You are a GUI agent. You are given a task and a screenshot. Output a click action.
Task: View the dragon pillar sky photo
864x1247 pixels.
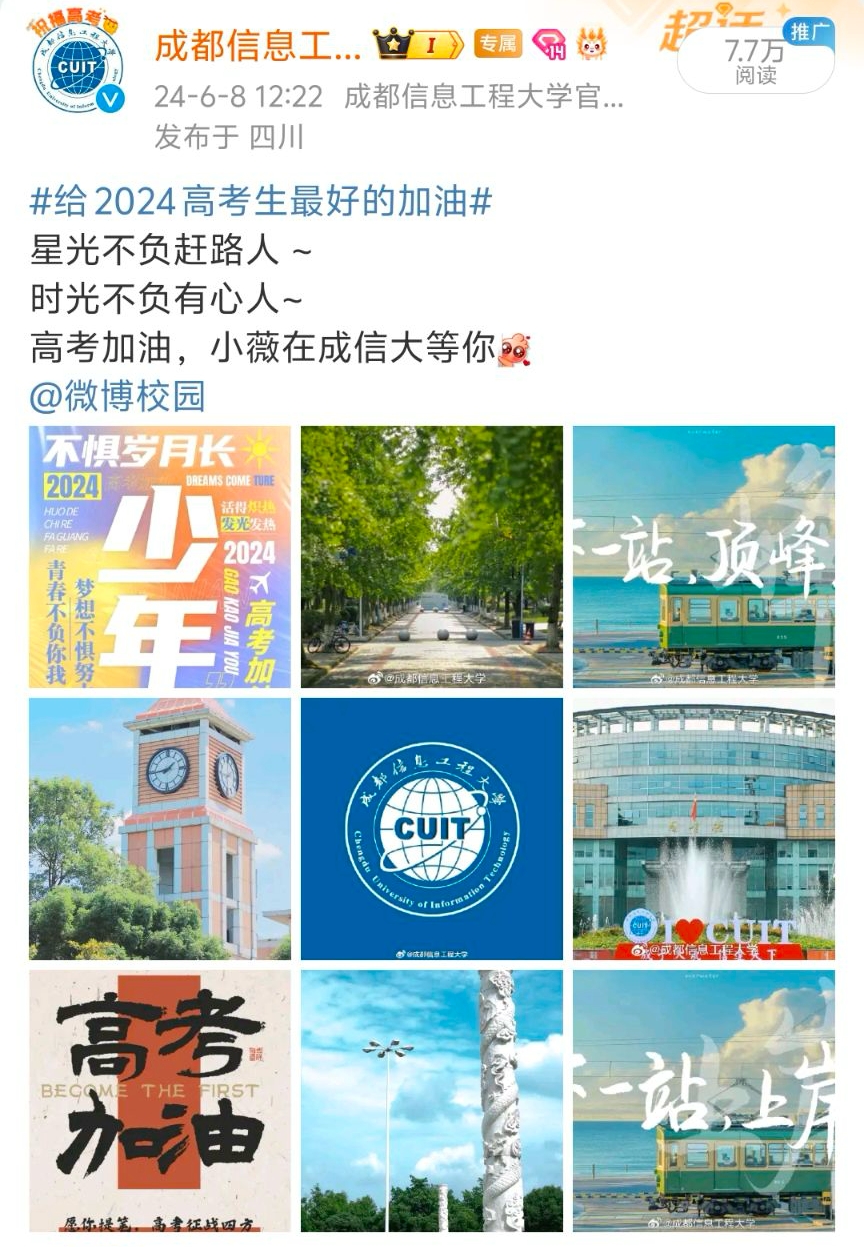[x=432, y=1100]
